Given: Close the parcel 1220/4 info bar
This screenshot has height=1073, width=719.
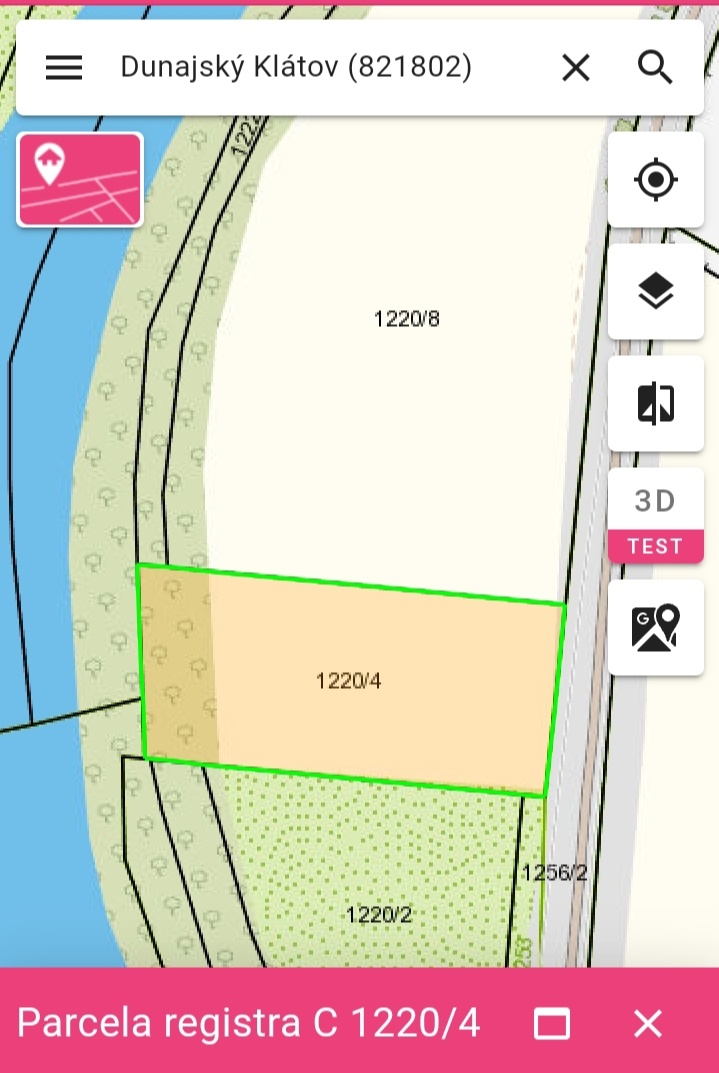Looking at the screenshot, I should click(x=648, y=1024).
